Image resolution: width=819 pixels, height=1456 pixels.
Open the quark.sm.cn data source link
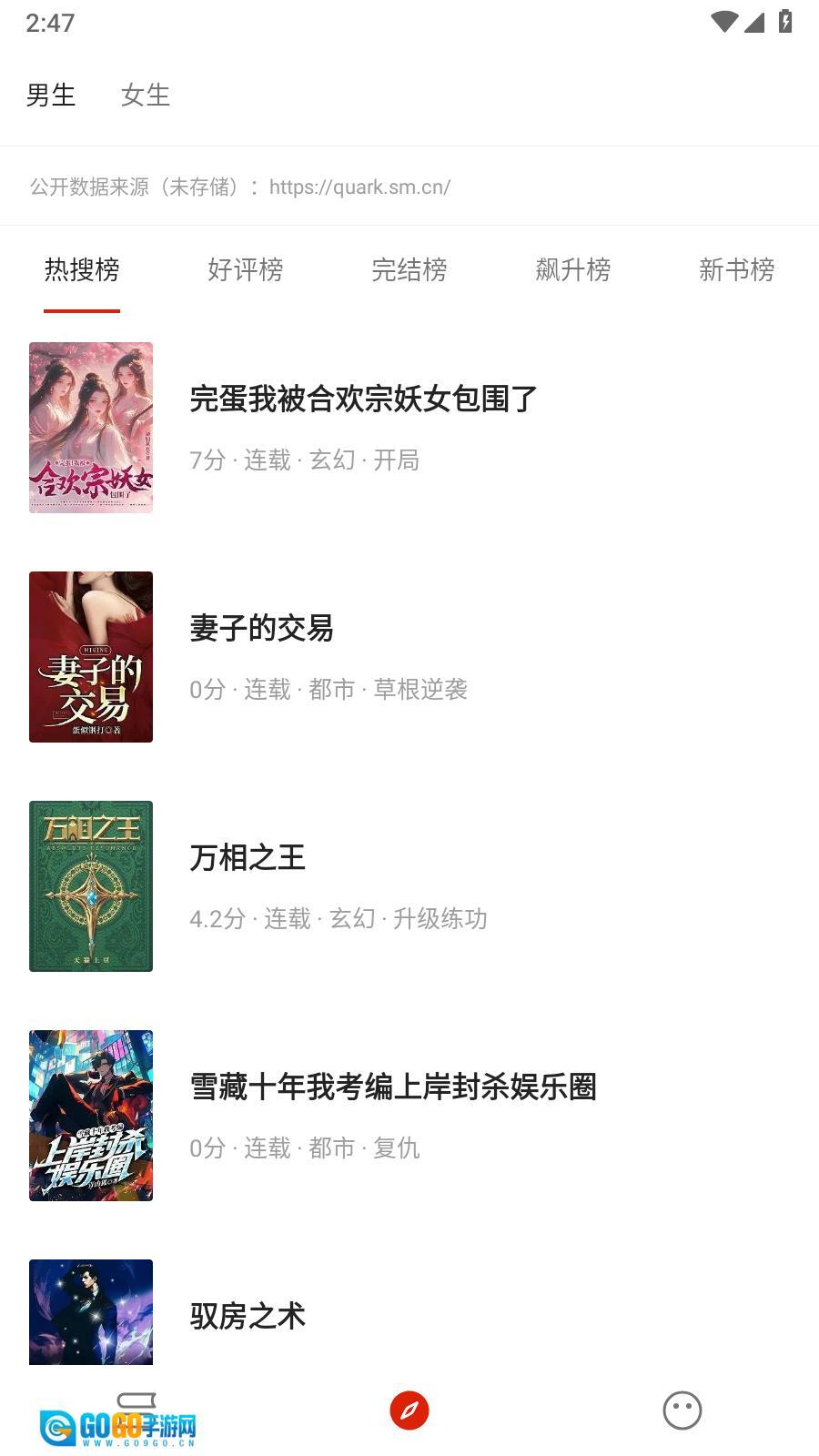pos(359,187)
